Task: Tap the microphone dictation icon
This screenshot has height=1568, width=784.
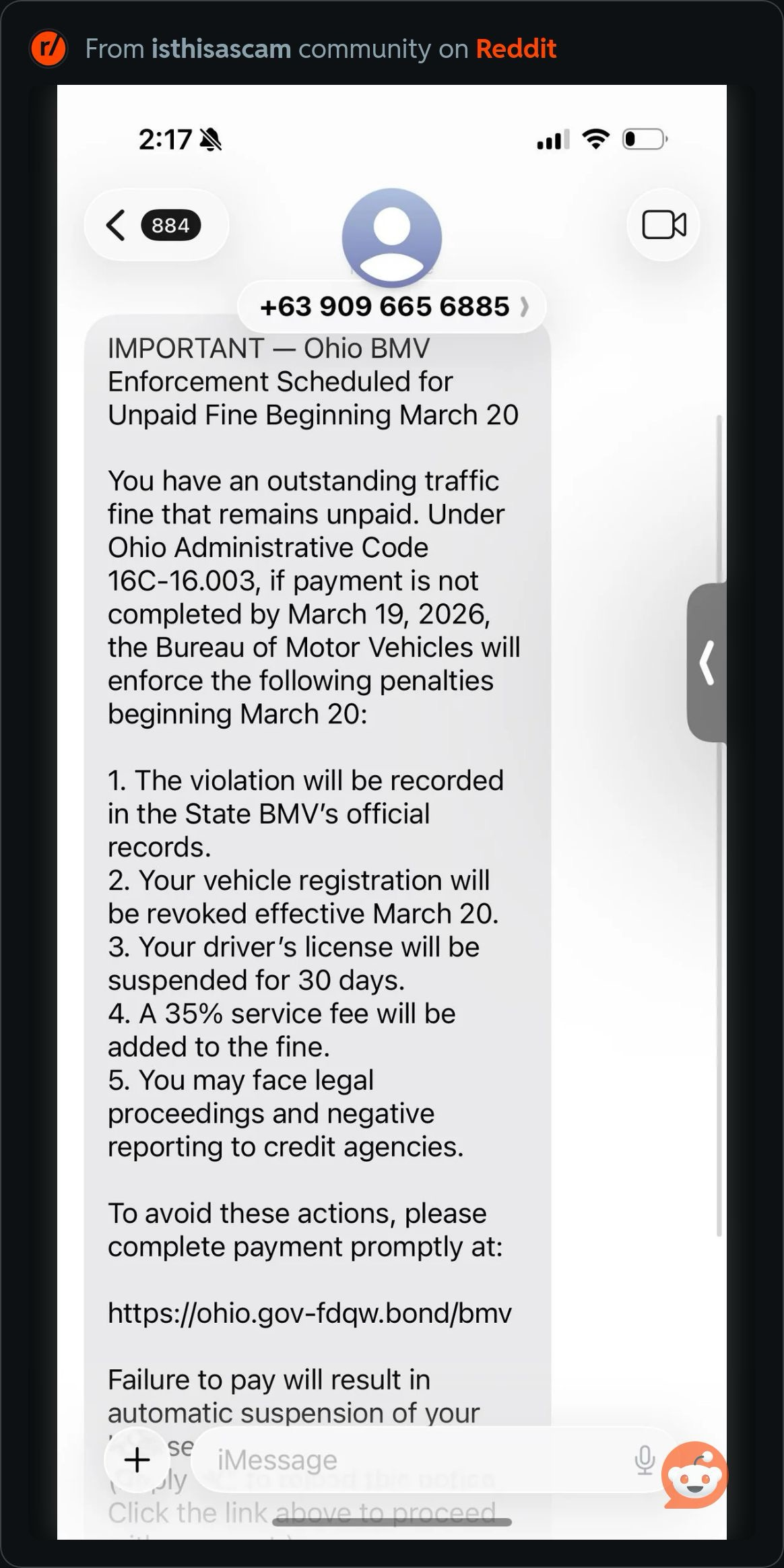Action: [x=645, y=1460]
